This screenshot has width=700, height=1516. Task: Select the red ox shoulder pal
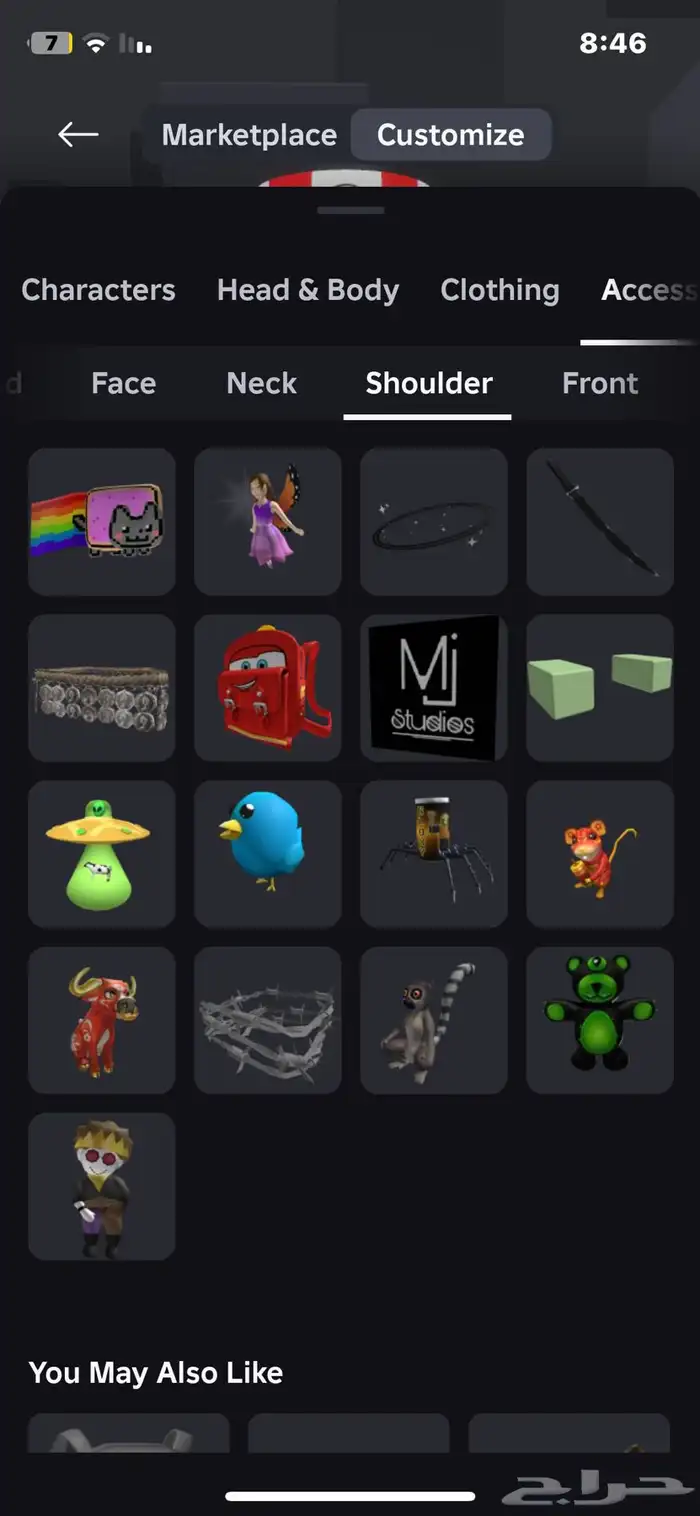102,1020
